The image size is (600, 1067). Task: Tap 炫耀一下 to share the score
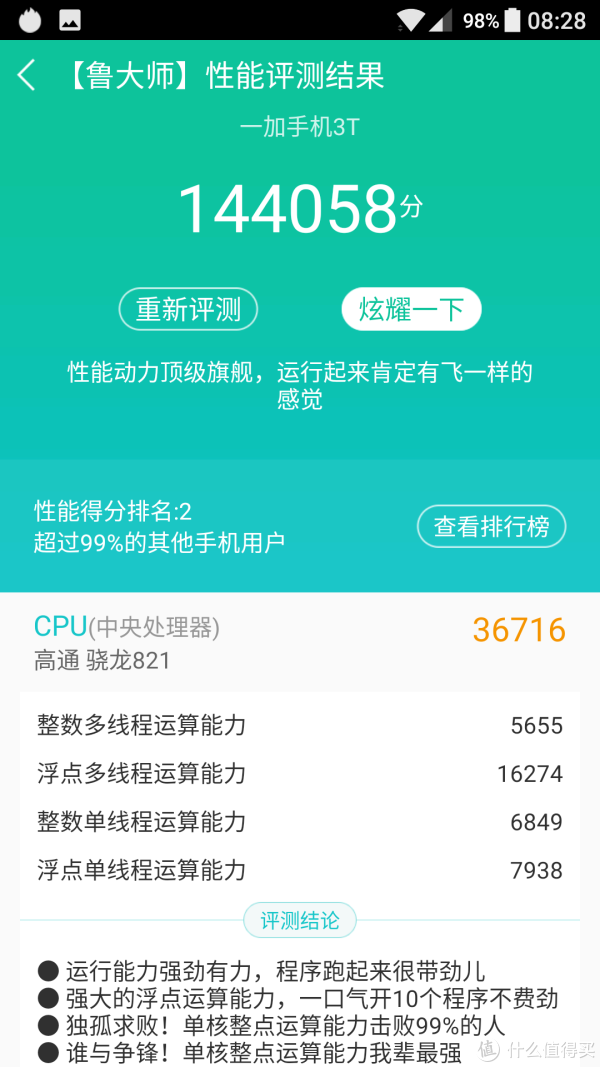point(411,310)
